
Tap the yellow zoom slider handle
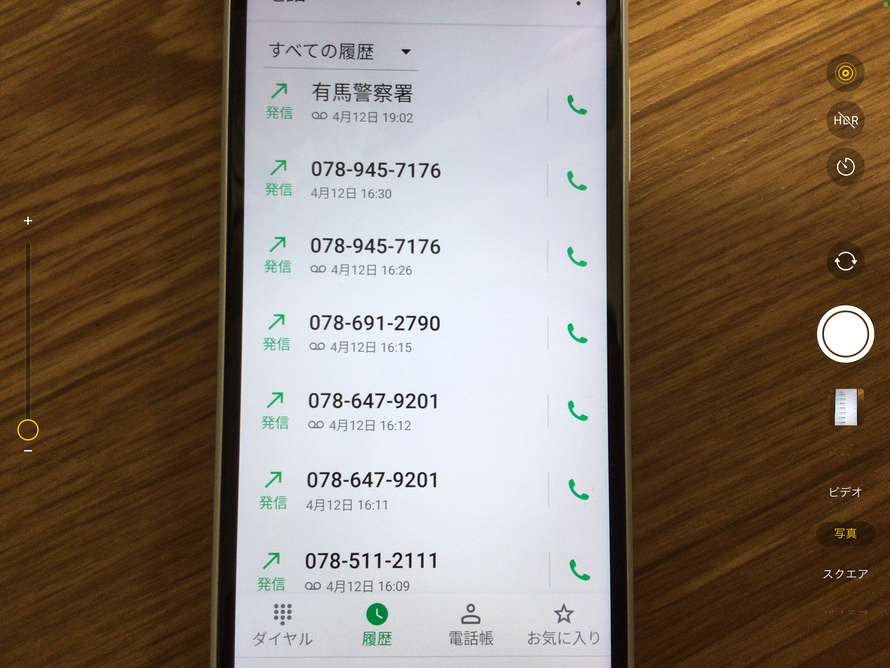pyautogui.click(x=28, y=430)
